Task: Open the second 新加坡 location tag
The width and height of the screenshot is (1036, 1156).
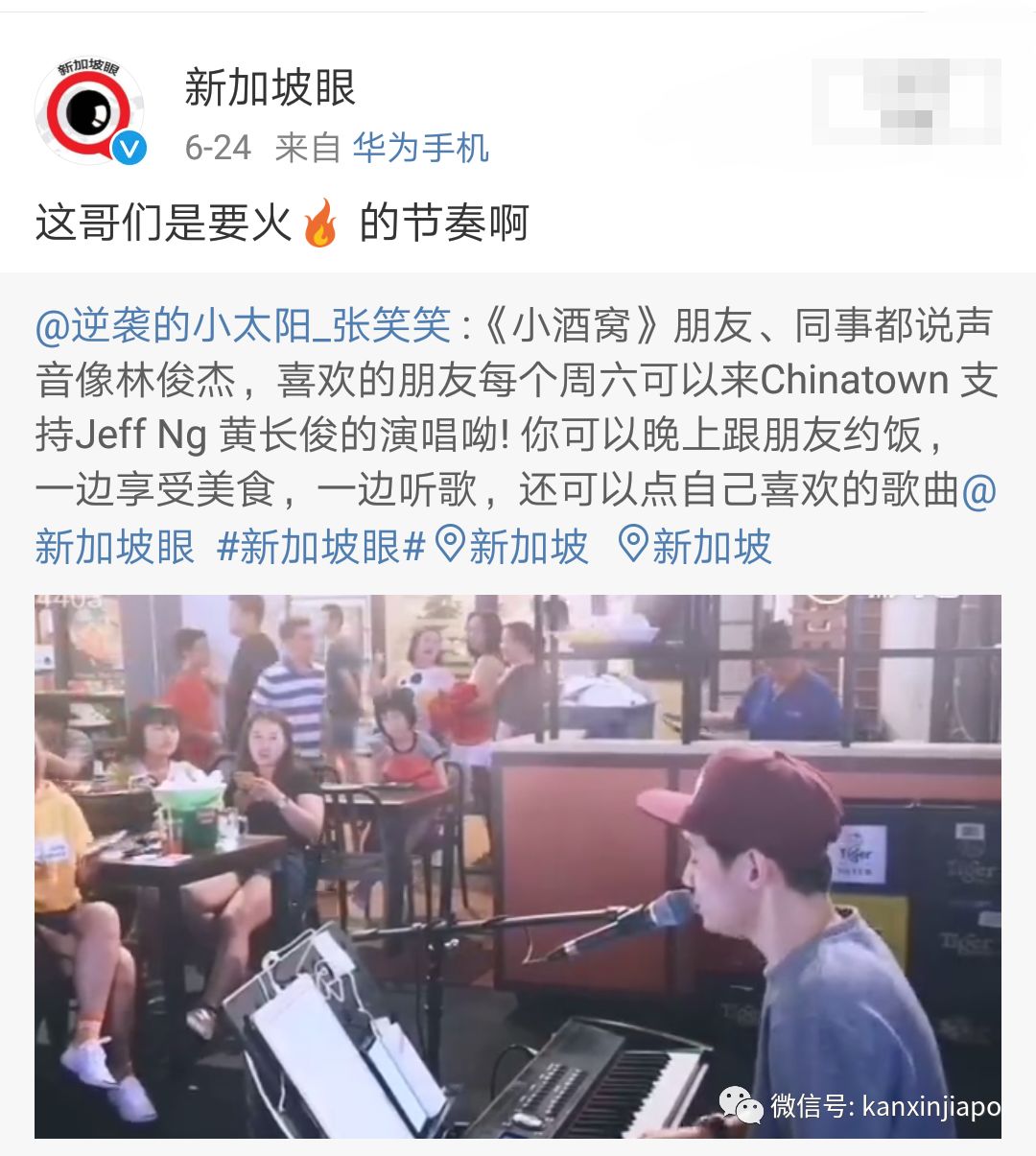Action: pos(695,547)
